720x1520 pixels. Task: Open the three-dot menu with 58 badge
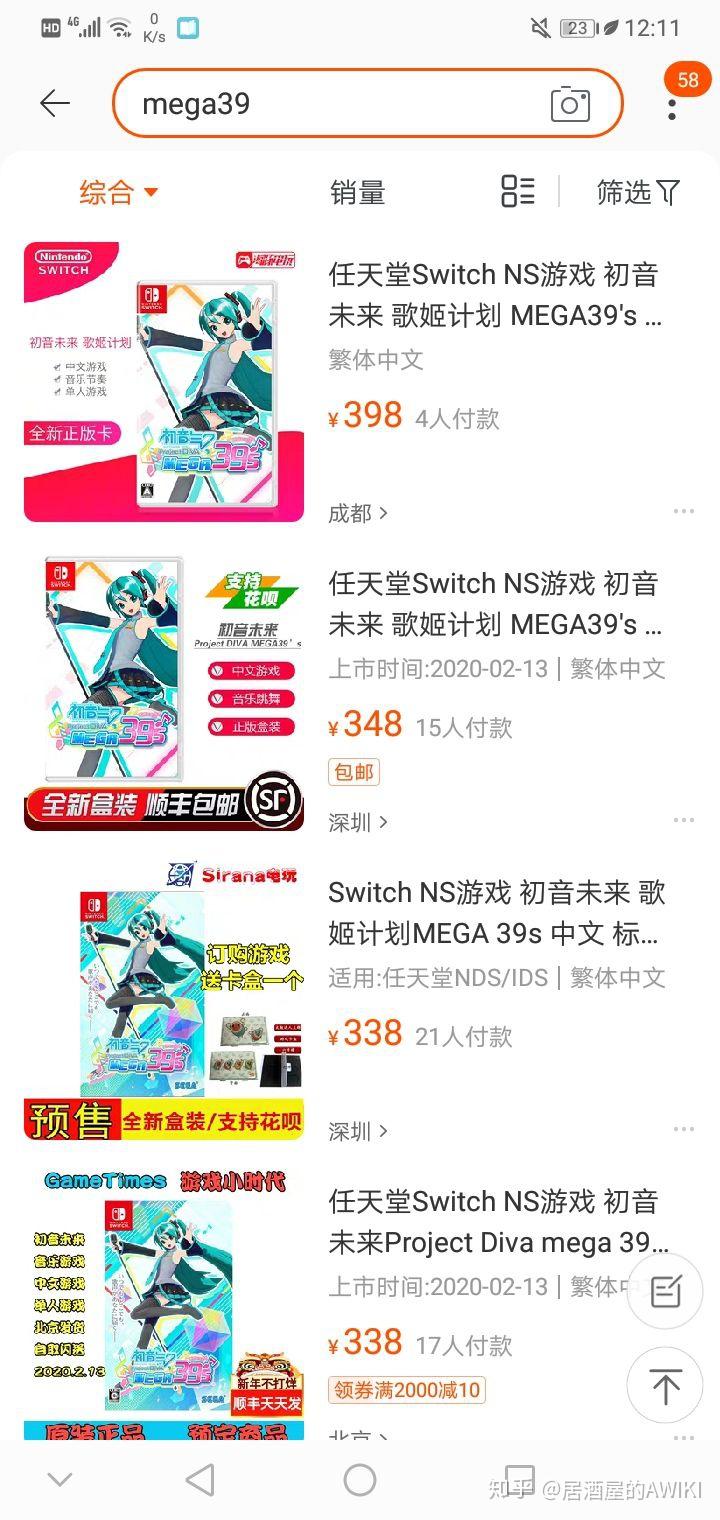click(x=672, y=110)
